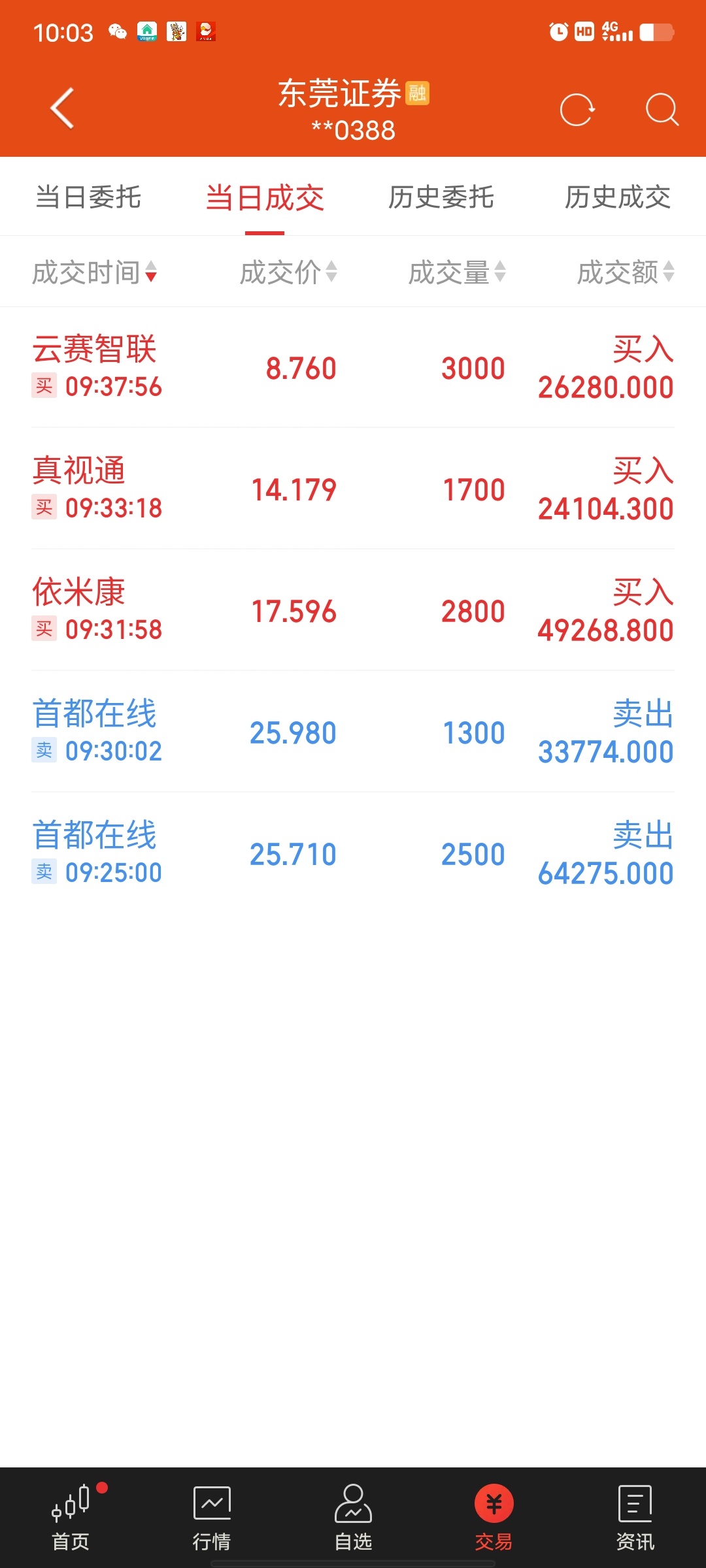
Task: Open 首都在线 sale at 09:30:02
Action: [x=353, y=732]
